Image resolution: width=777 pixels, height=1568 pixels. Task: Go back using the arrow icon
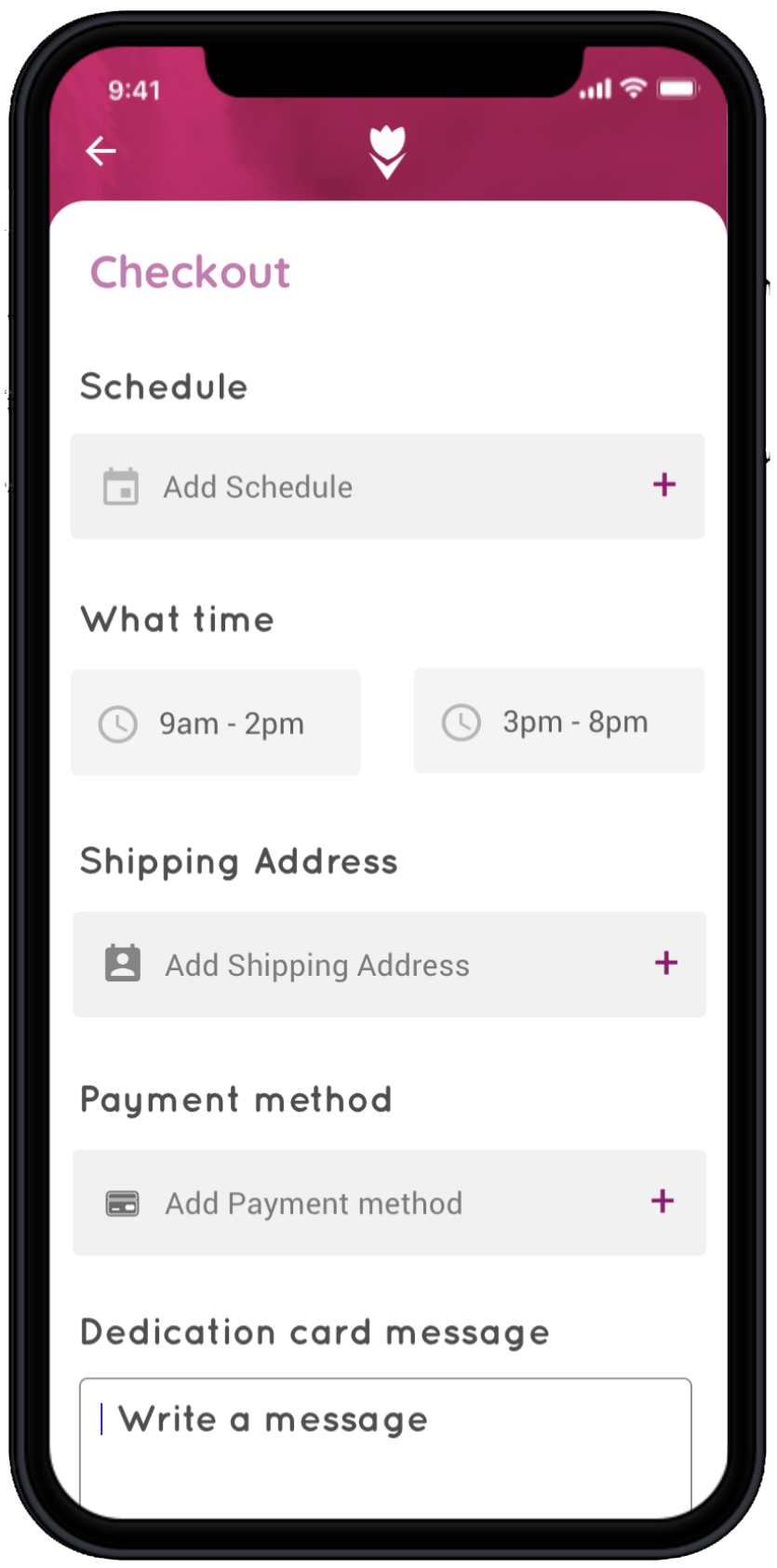click(x=100, y=150)
